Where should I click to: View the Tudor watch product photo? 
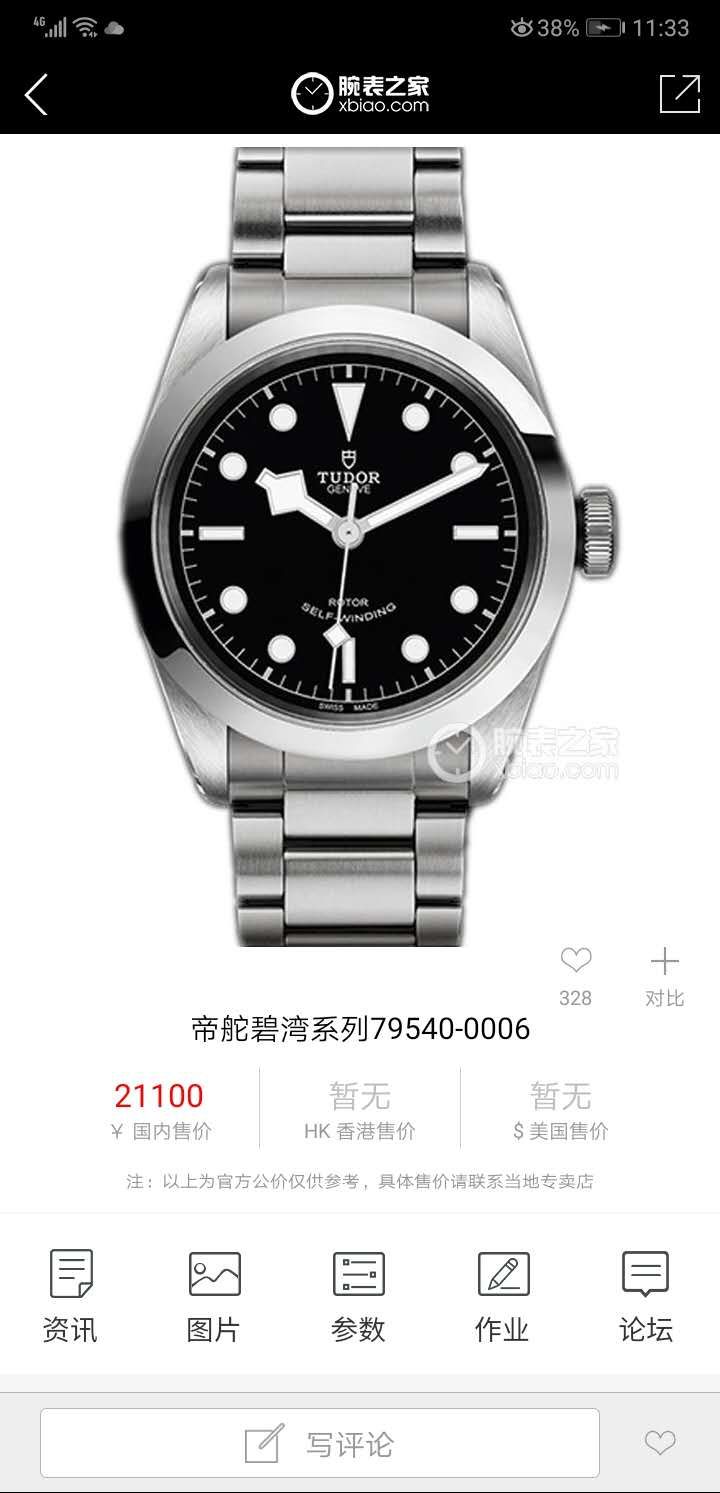(x=360, y=540)
